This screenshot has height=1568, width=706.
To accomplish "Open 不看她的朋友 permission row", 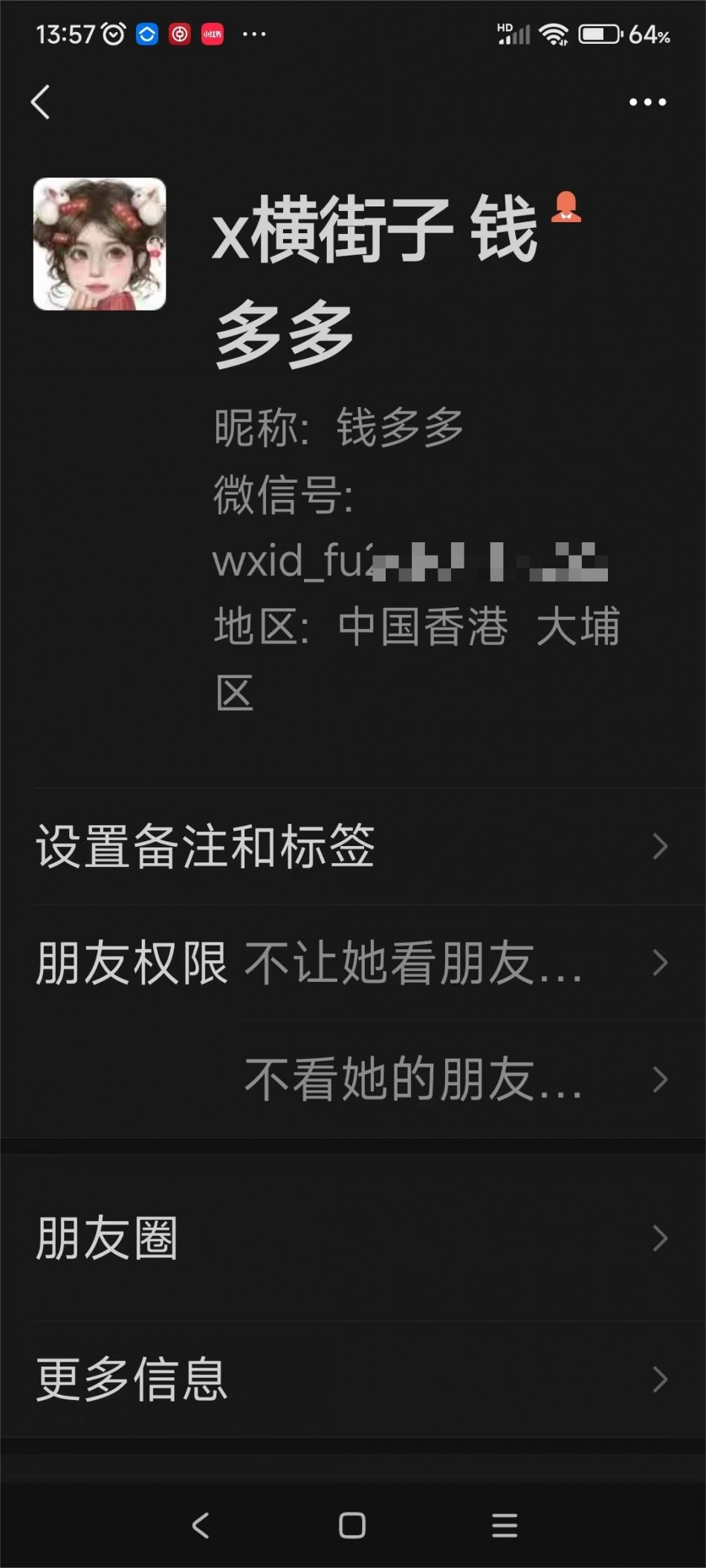I will click(456, 1079).
